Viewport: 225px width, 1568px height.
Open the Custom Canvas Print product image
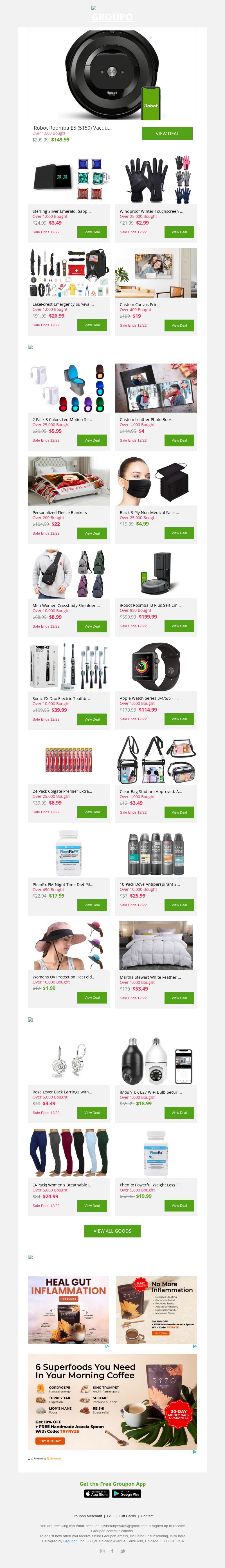pos(156,273)
